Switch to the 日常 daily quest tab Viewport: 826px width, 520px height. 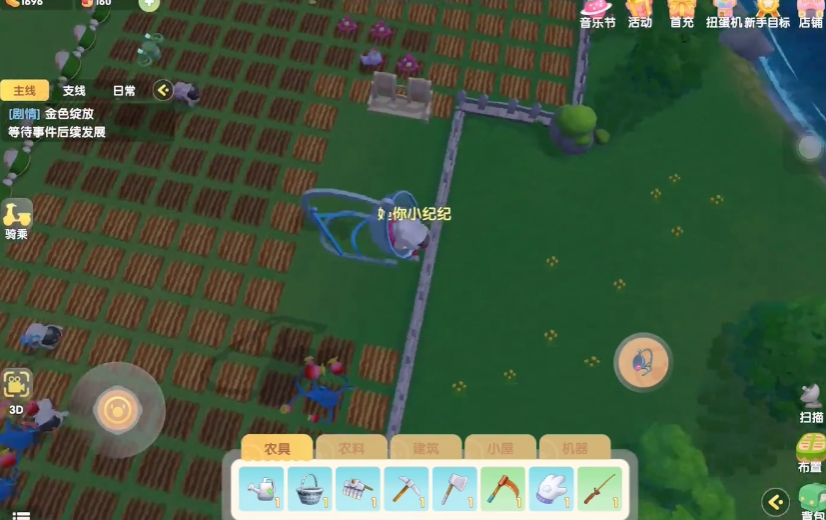pos(124,91)
